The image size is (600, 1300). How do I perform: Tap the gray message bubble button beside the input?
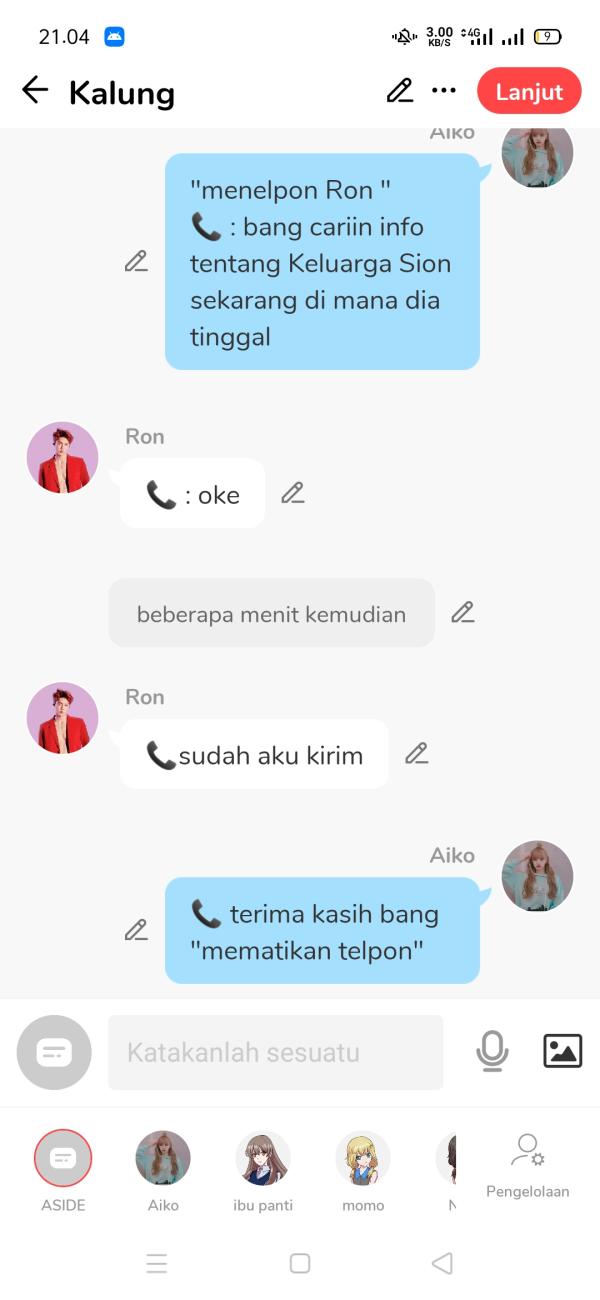[x=54, y=1052]
